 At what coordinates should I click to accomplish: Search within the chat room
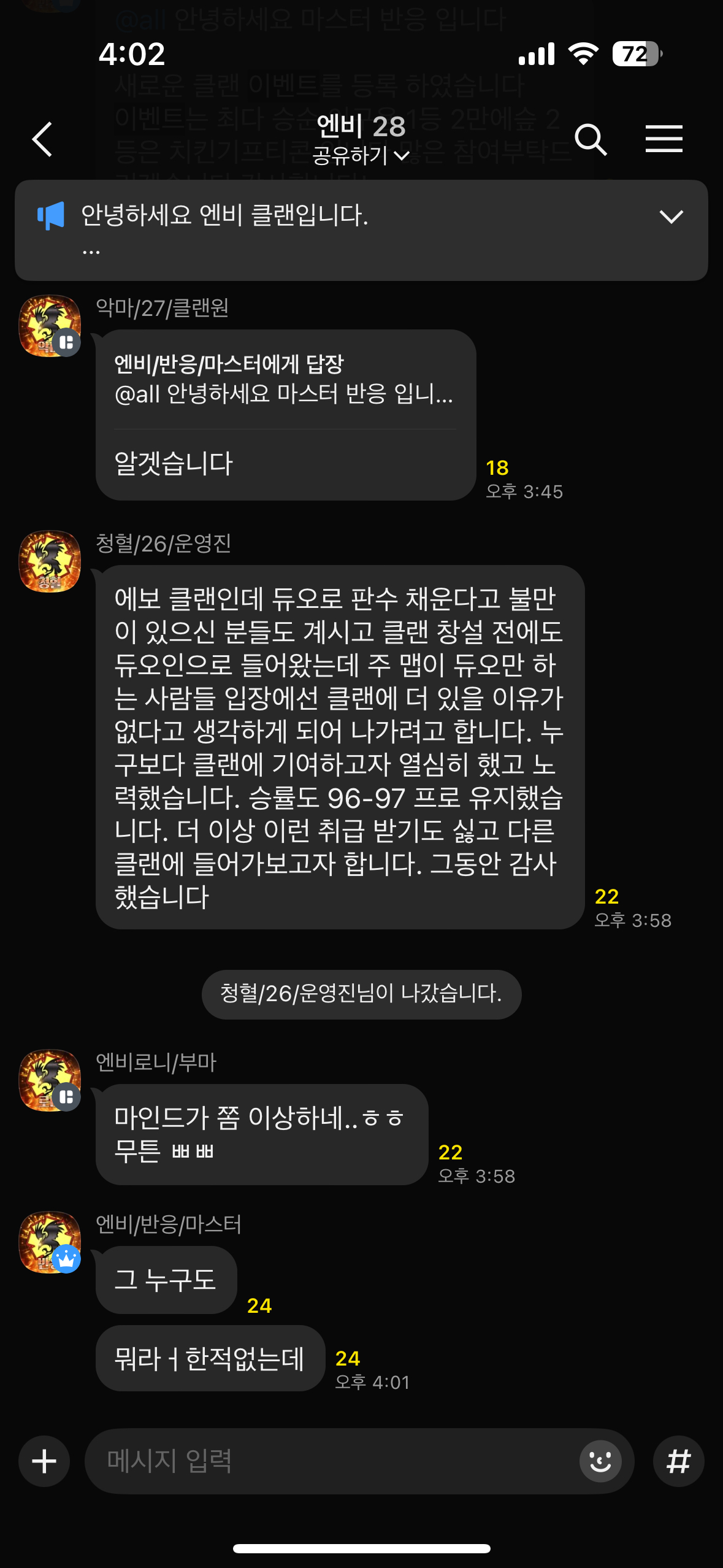tap(590, 139)
